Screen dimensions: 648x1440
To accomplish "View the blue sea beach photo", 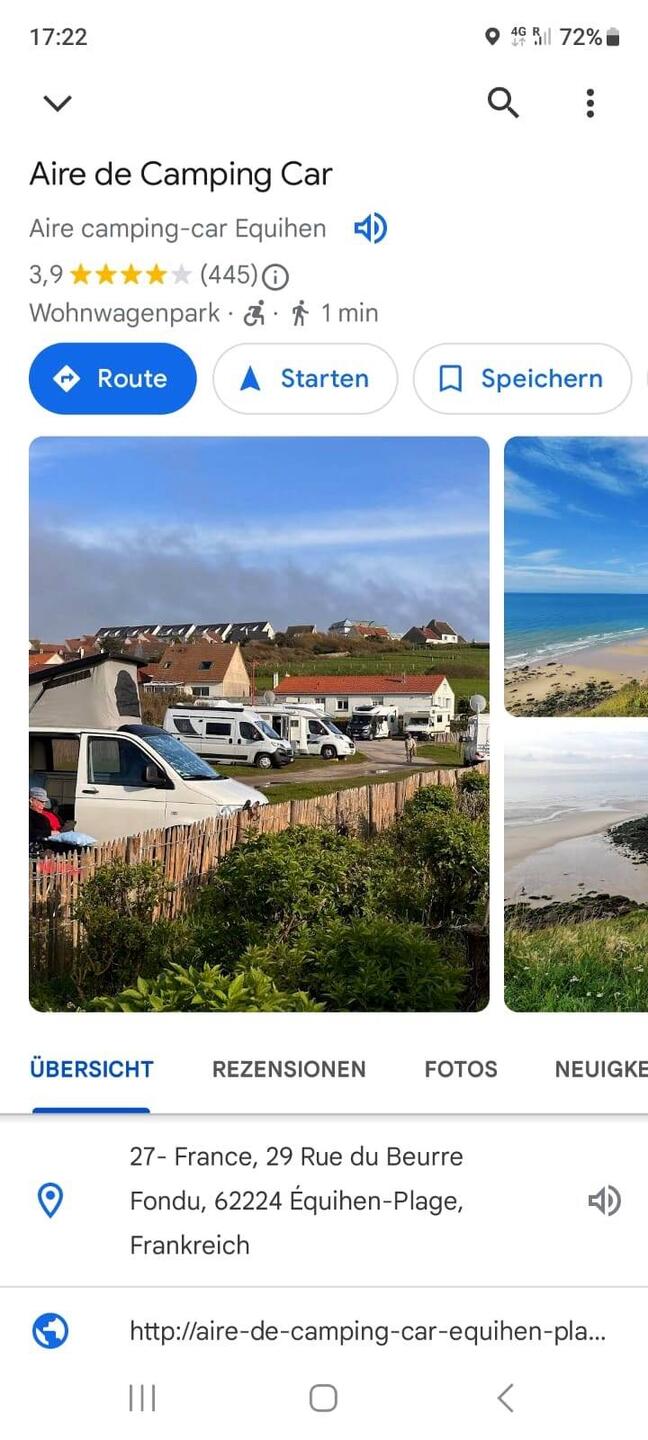I will tap(576, 576).
